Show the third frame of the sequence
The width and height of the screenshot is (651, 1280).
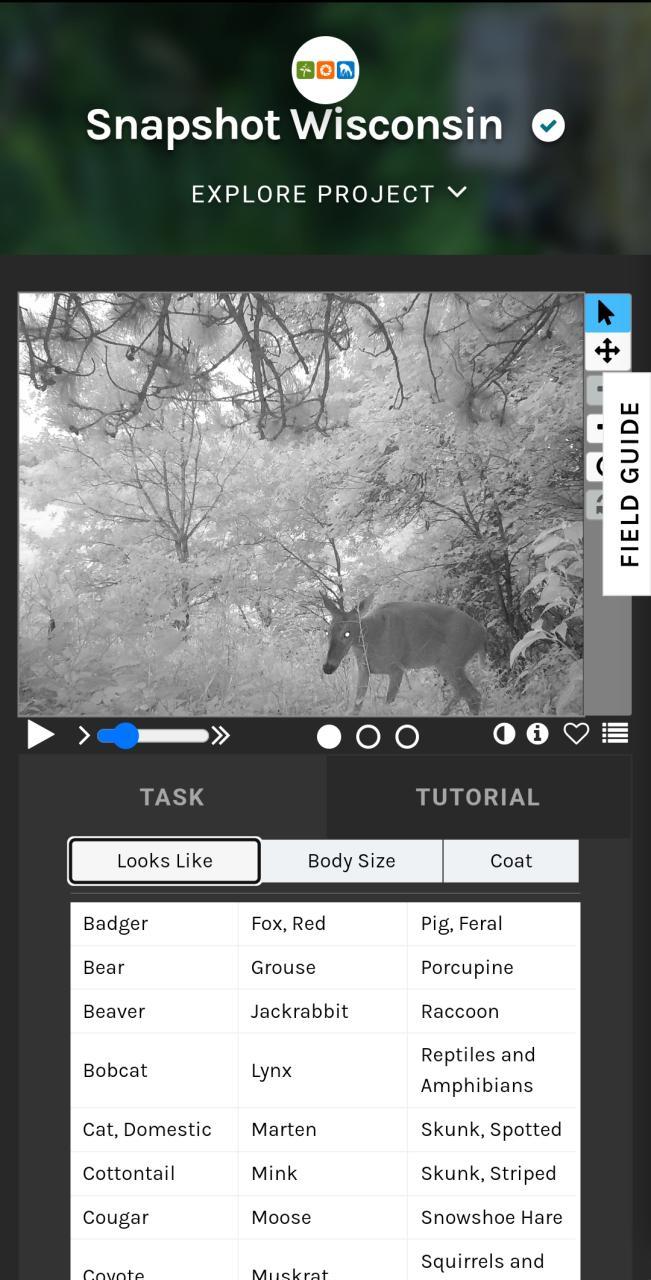tap(406, 737)
